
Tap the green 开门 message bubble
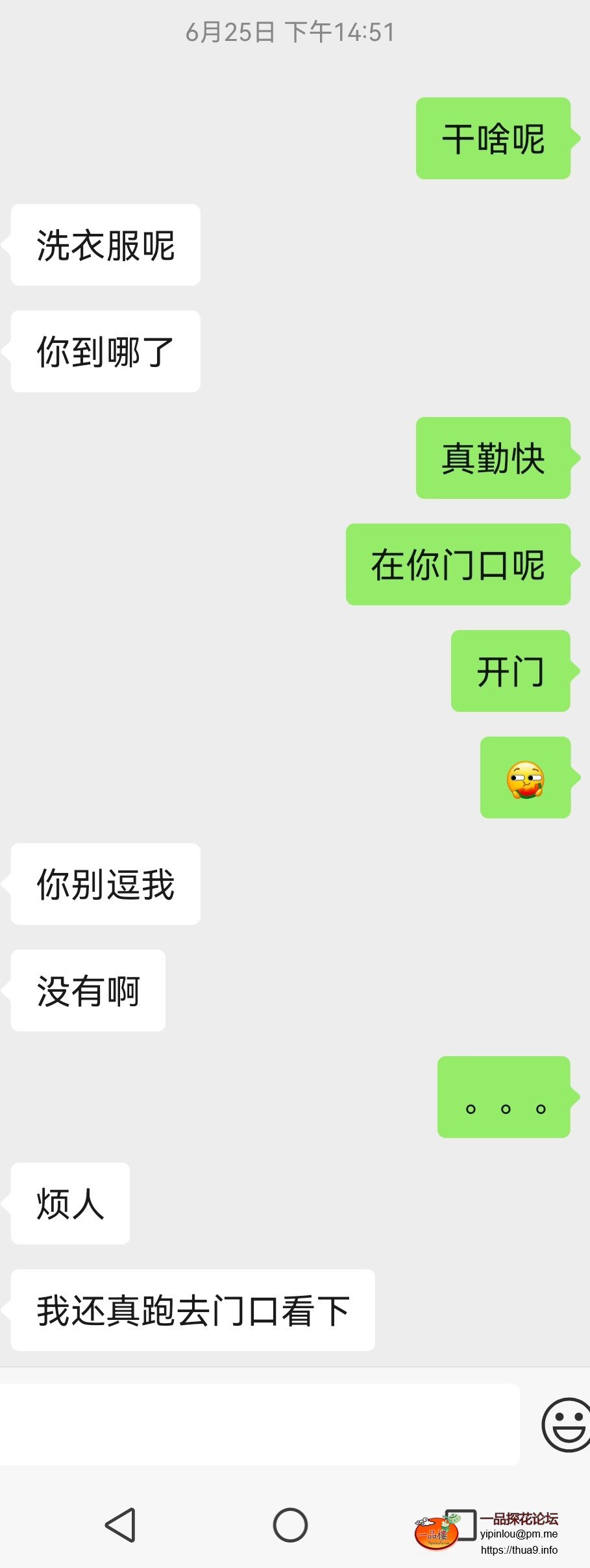510,671
